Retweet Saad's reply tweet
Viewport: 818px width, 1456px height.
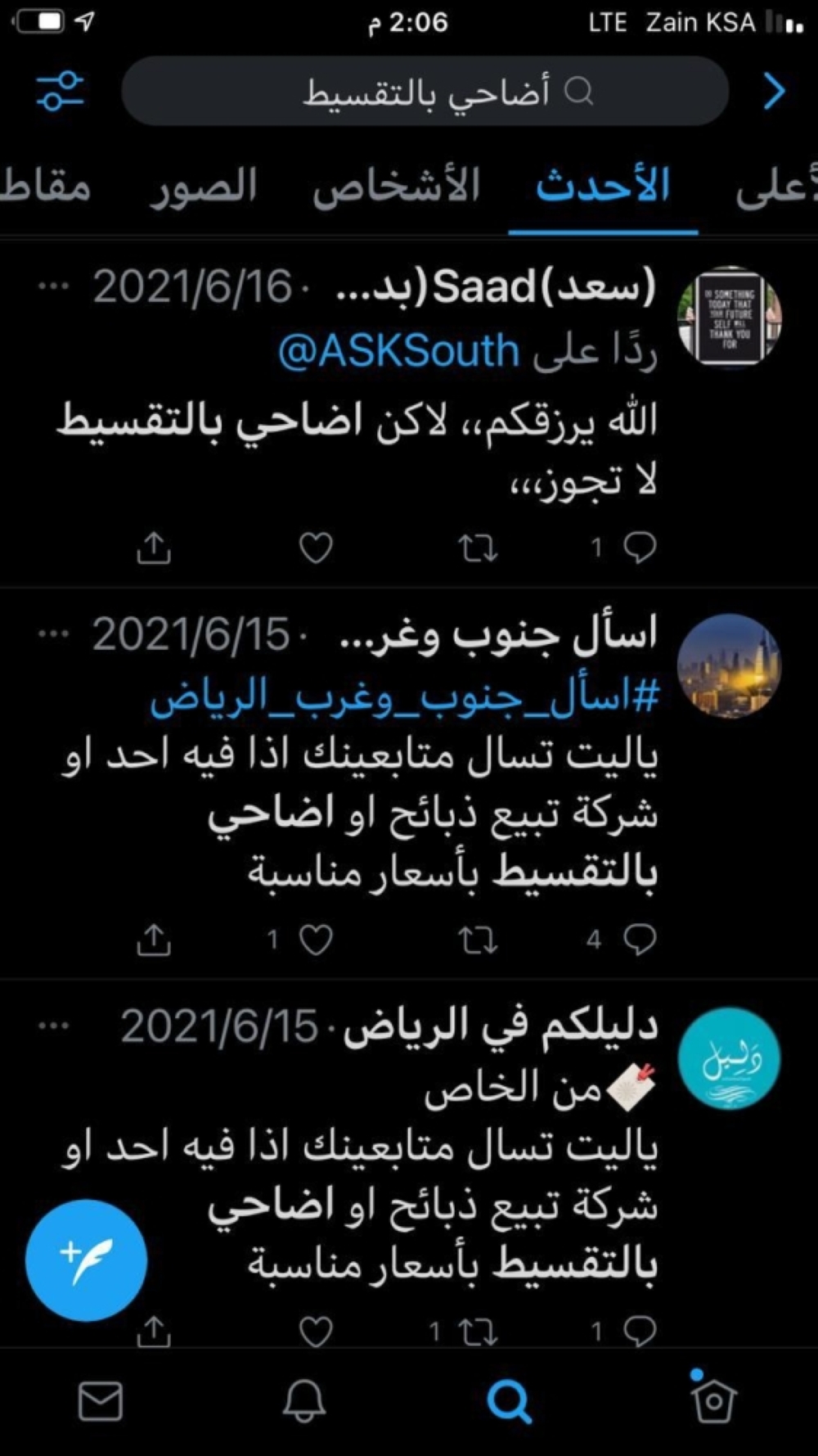(478, 548)
